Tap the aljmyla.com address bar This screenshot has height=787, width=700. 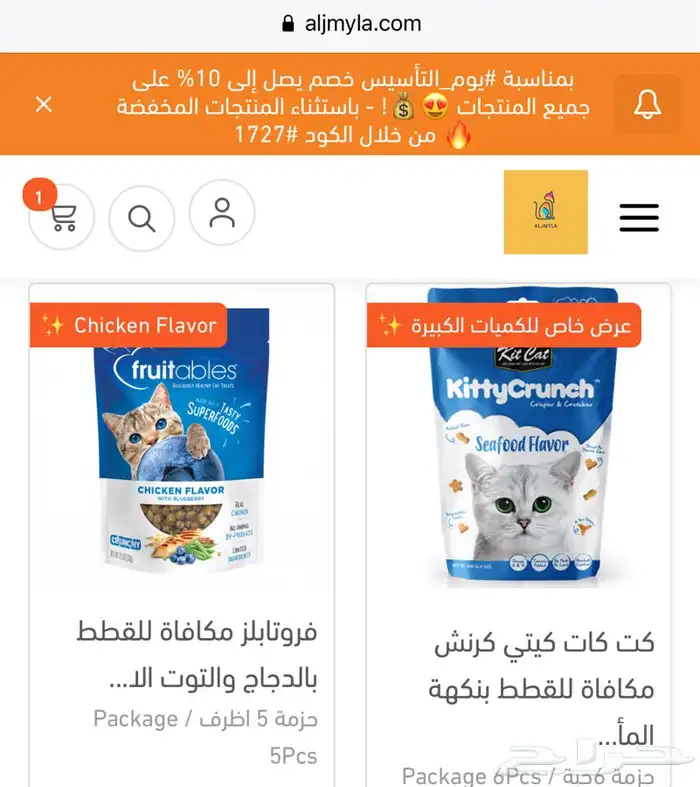click(350, 24)
